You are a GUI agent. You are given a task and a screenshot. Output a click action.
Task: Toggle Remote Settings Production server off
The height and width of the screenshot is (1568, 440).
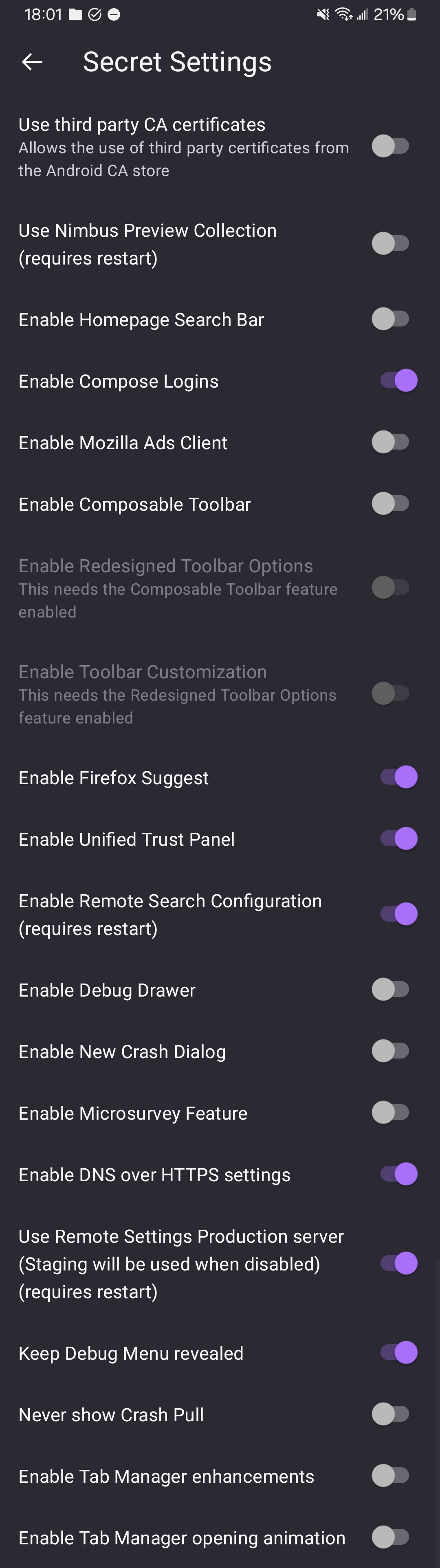coord(398,1264)
